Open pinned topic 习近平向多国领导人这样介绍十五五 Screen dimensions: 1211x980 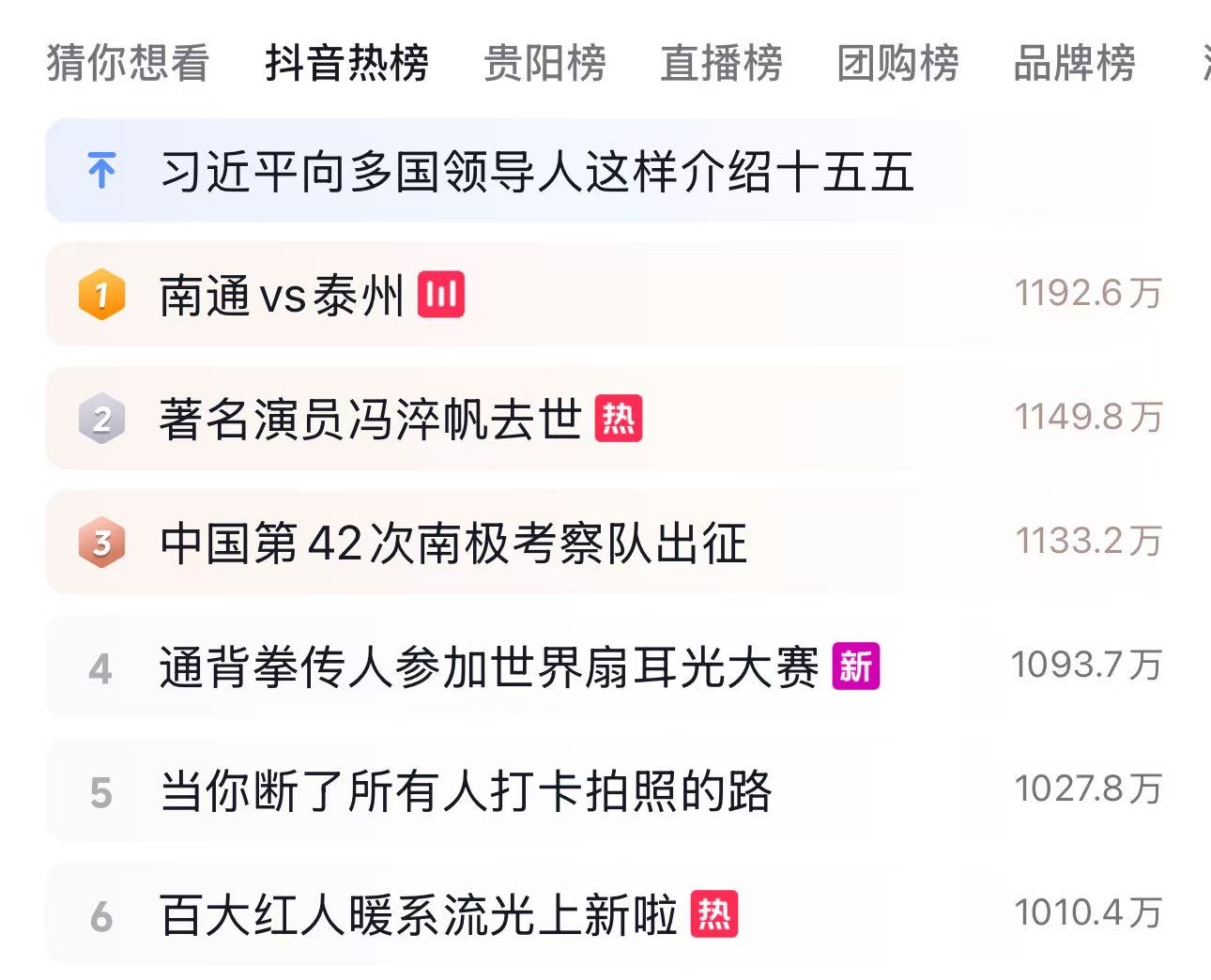click(x=537, y=172)
